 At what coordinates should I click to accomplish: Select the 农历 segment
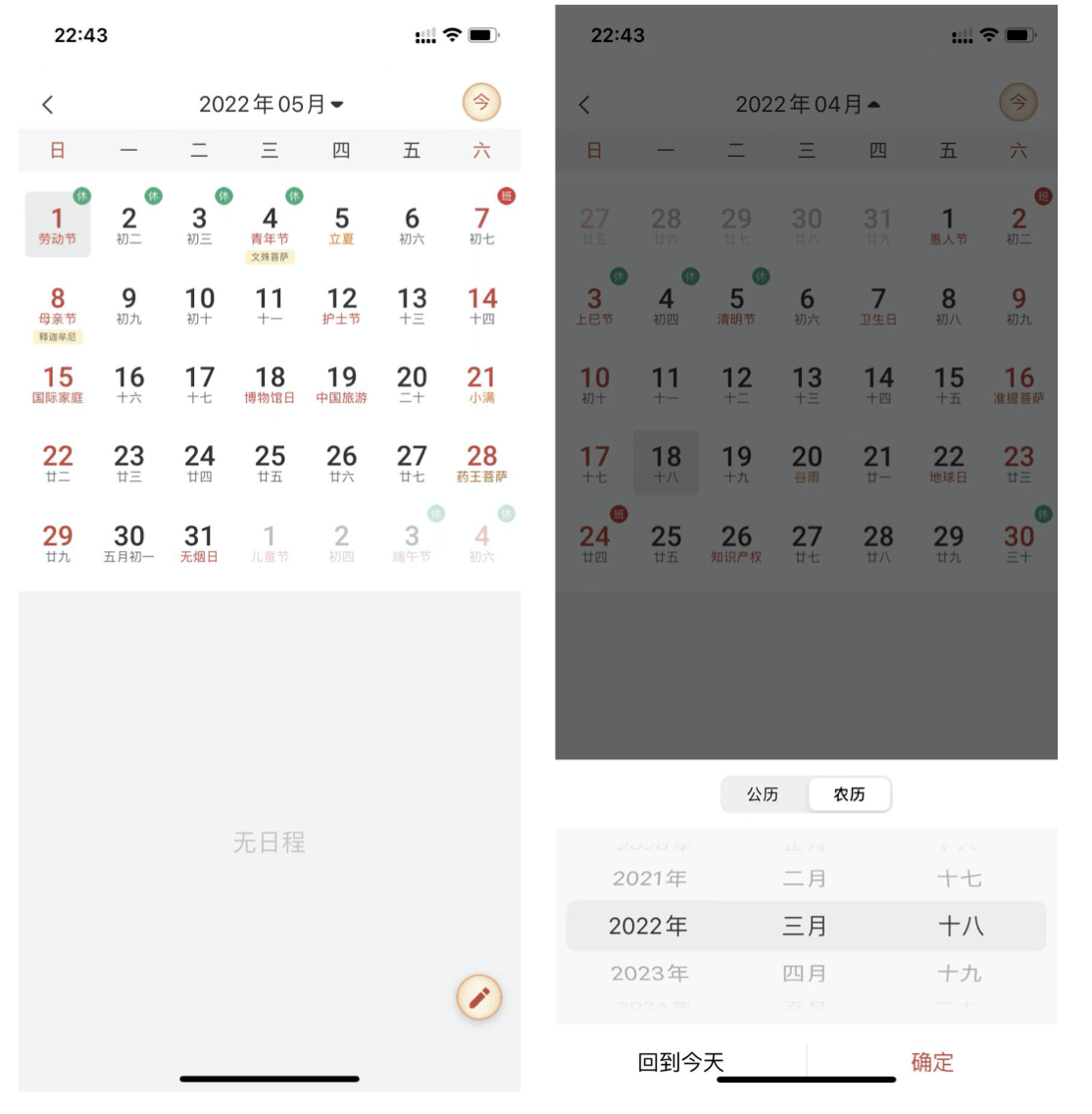pos(849,794)
